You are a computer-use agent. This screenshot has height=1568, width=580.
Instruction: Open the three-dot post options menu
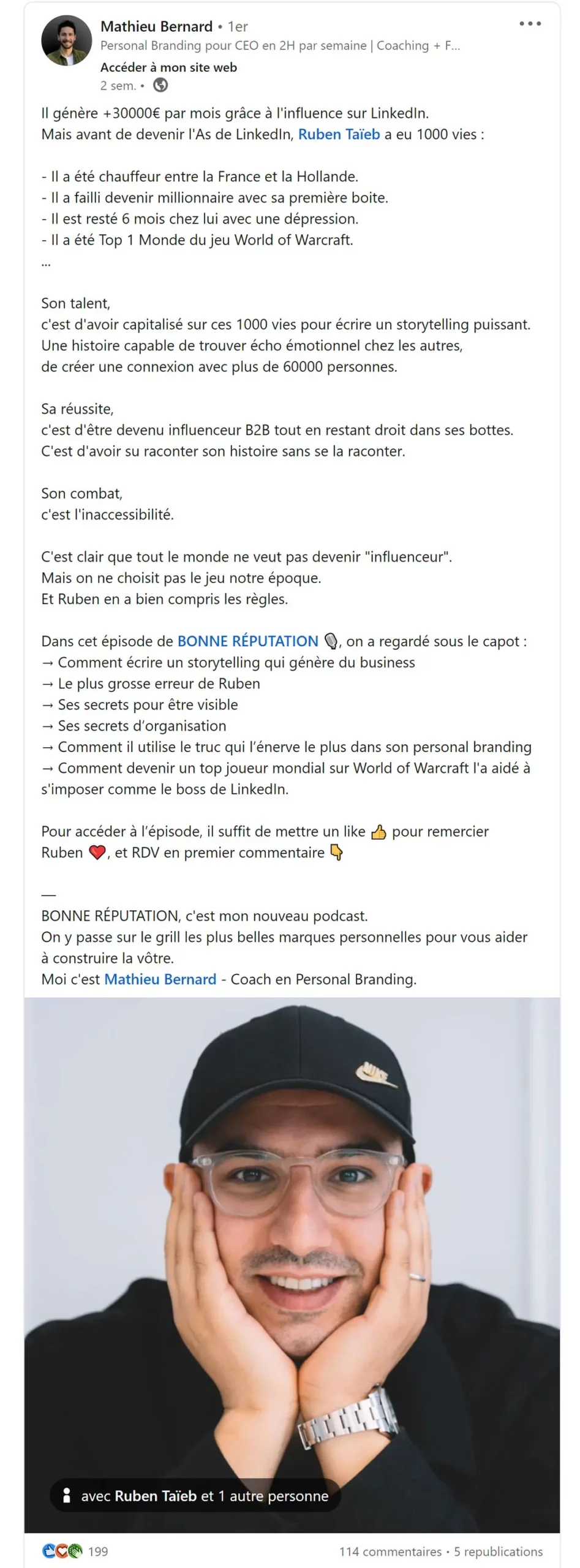click(530, 23)
